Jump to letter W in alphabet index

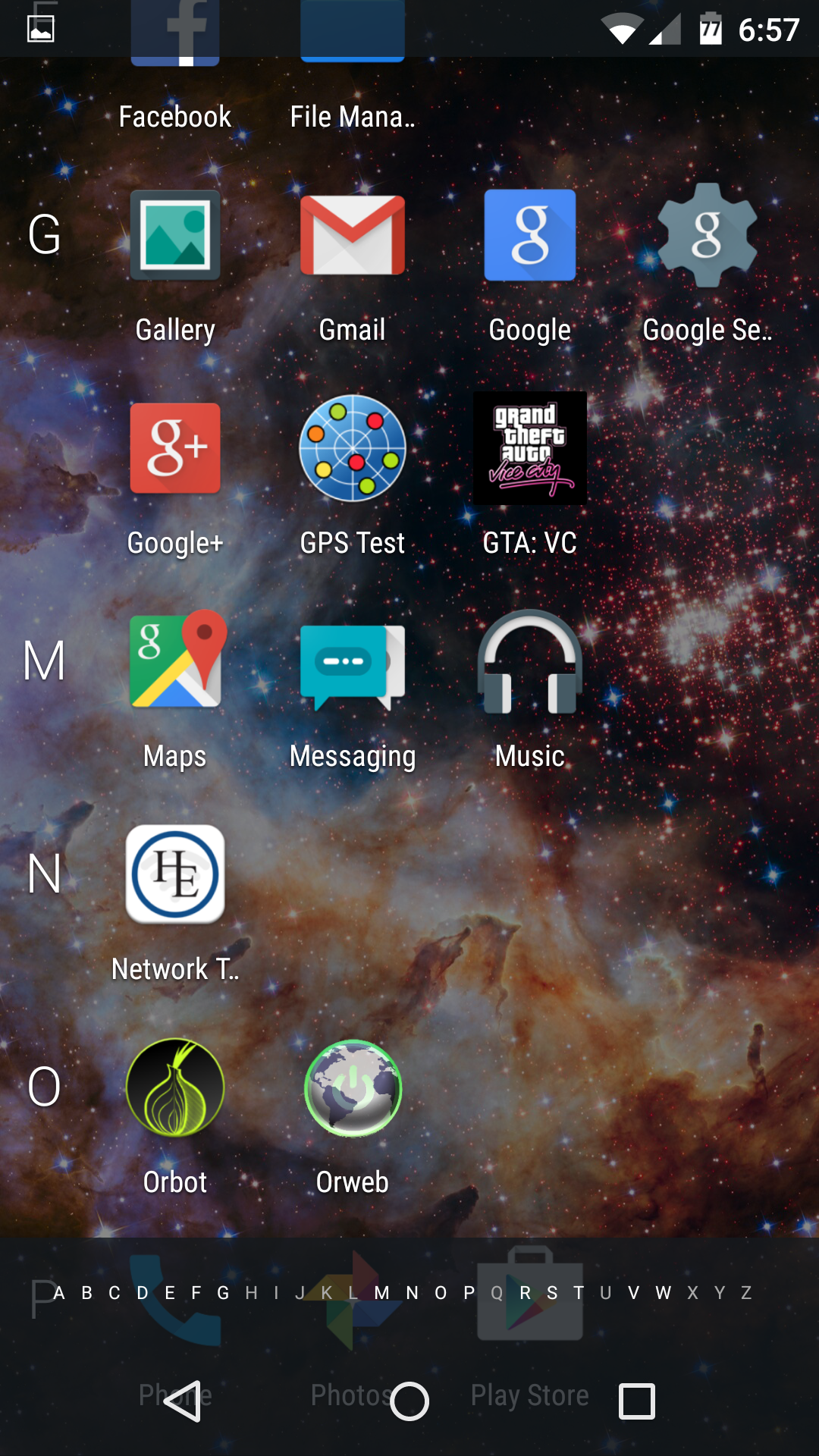point(663,1293)
